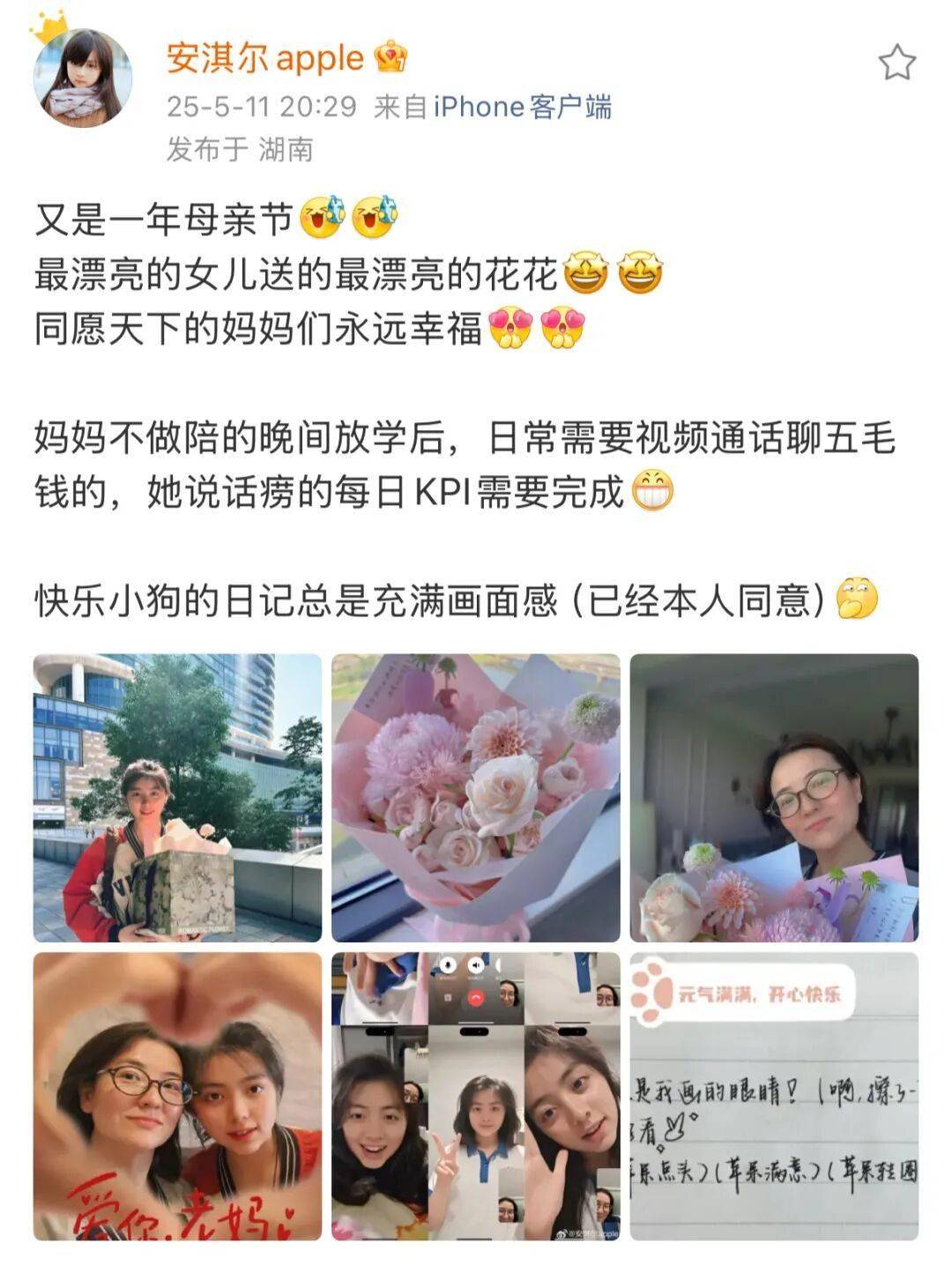Open the video call screenshots collage
This screenshot has width=952, height=1266.
point(475,1096)
